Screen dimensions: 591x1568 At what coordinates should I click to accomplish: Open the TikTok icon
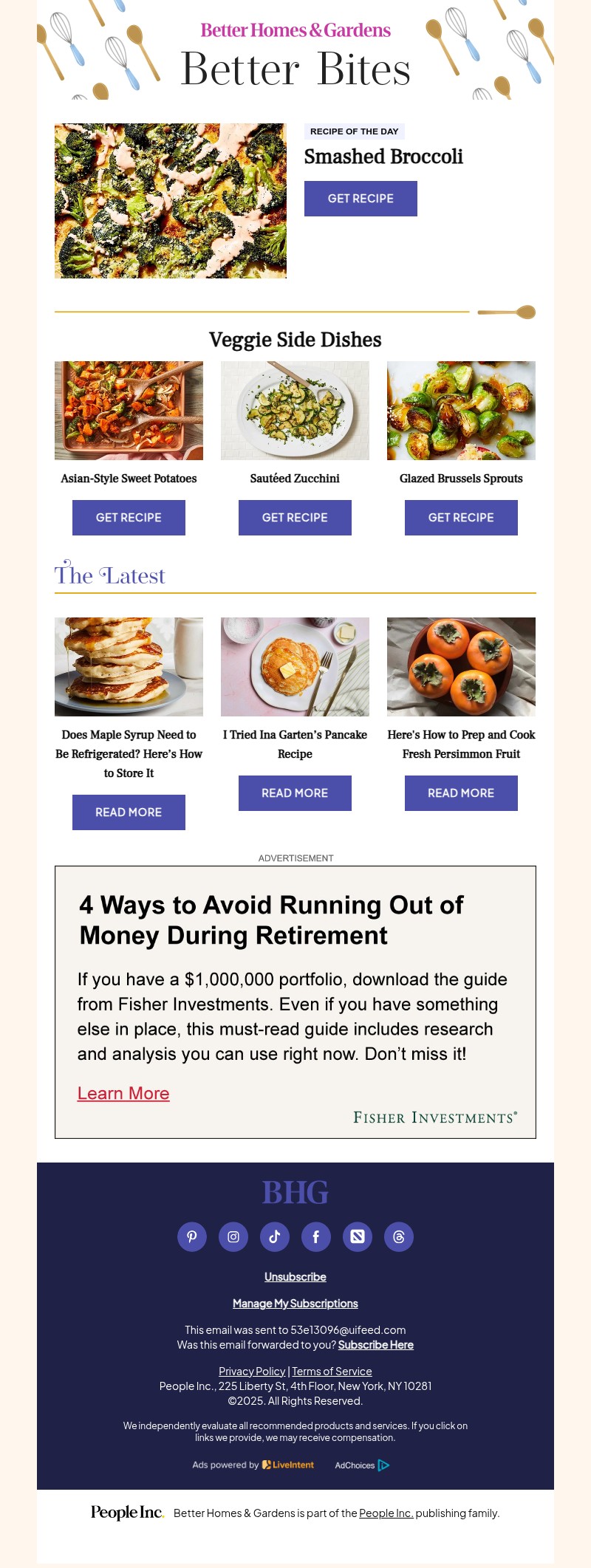pos(275,1236)
